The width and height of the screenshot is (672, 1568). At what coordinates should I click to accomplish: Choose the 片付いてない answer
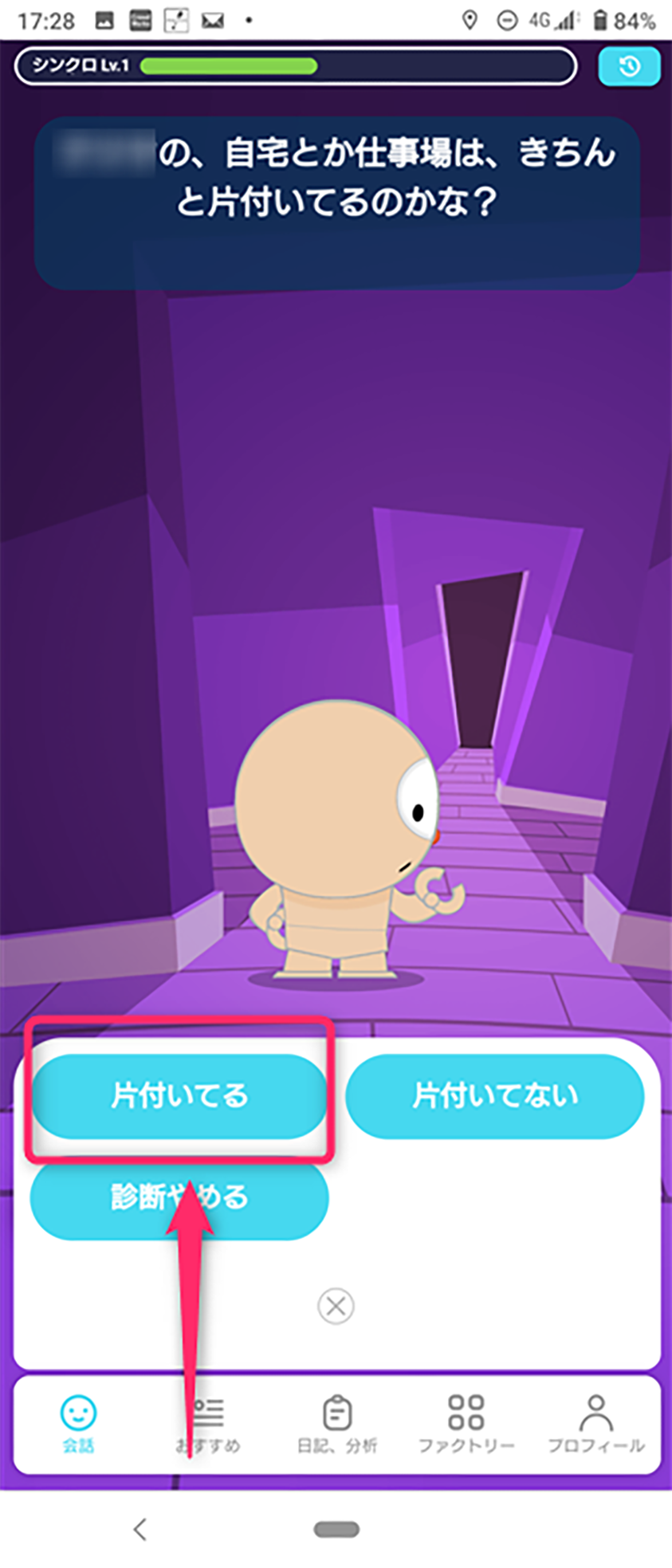(494, 1096)
